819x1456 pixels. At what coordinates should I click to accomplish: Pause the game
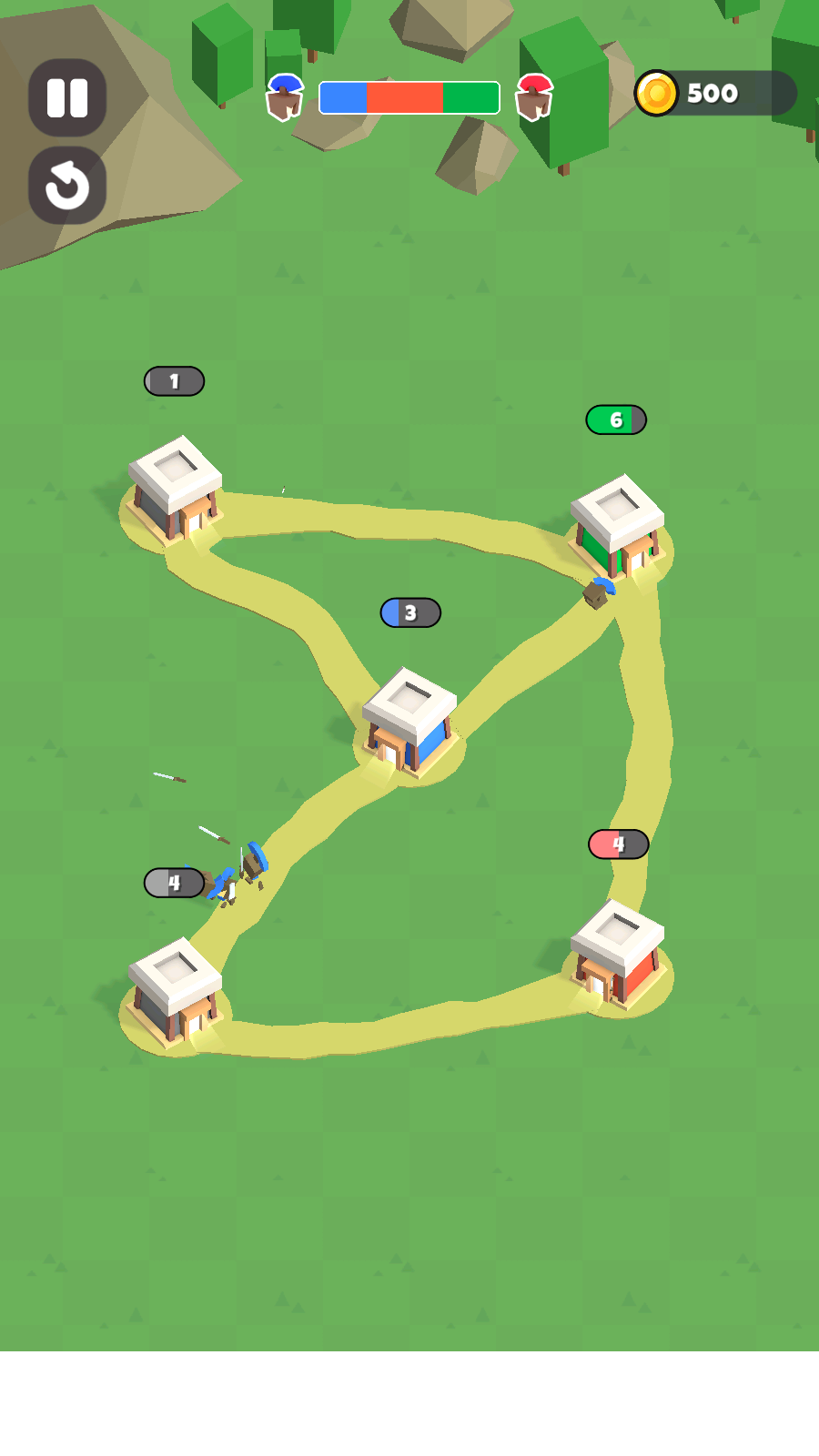point(67,98)
